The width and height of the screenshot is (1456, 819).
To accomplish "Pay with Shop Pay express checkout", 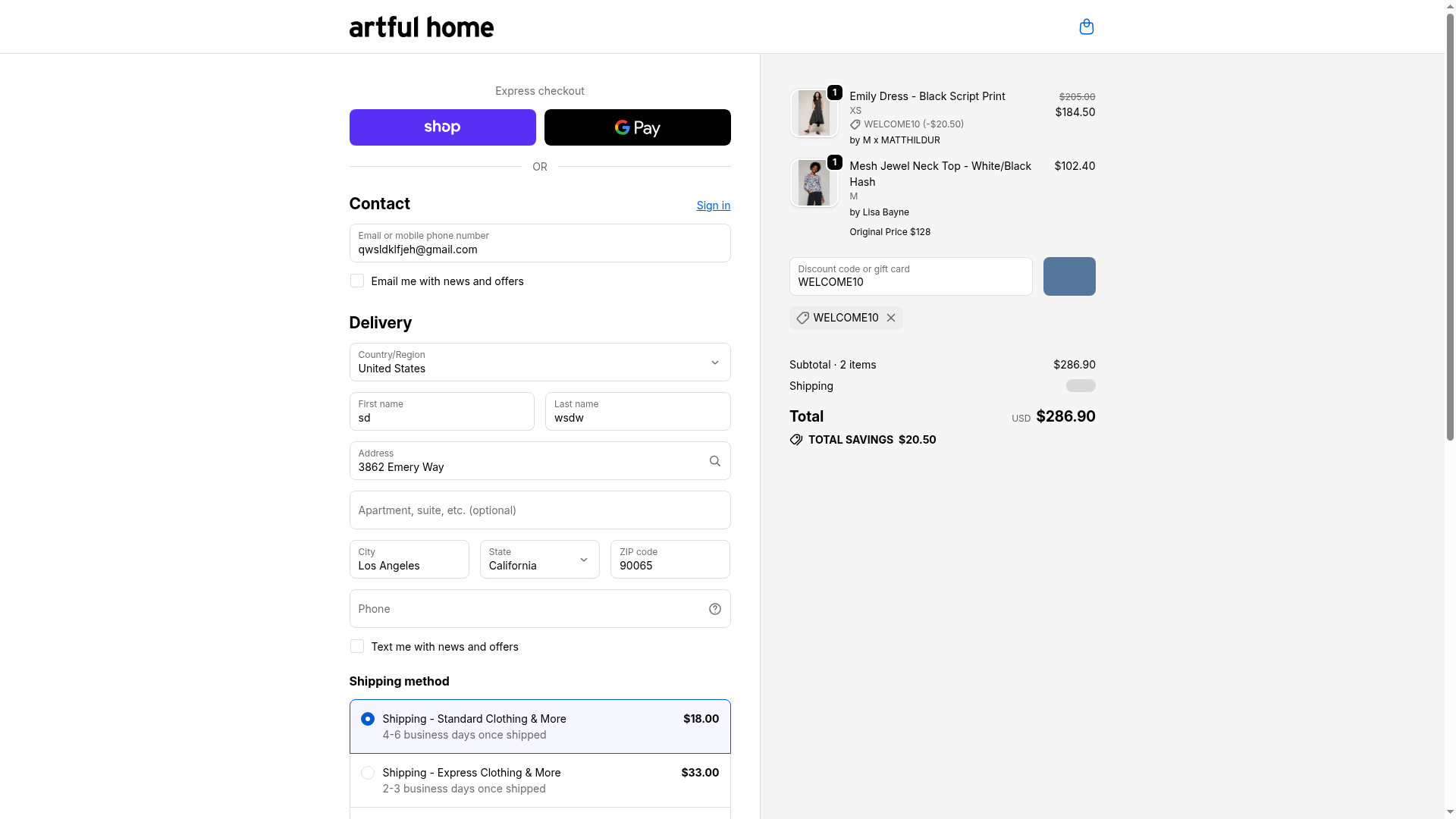I will click(x=442, y=127).
